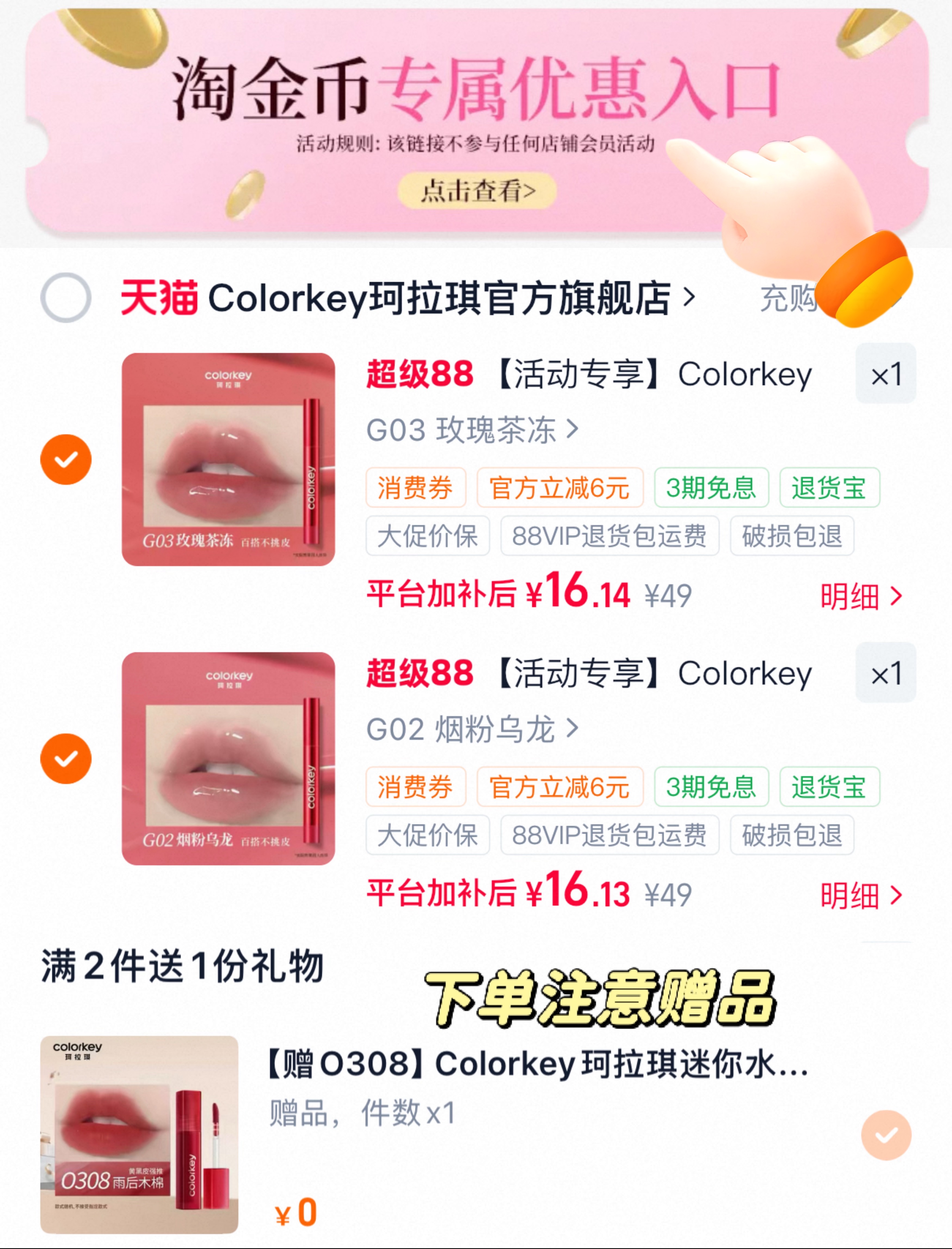Open the O308 雨后木棉 gift image
952x1249 pixels.
pyautogui.click(x=139, y=1134)
